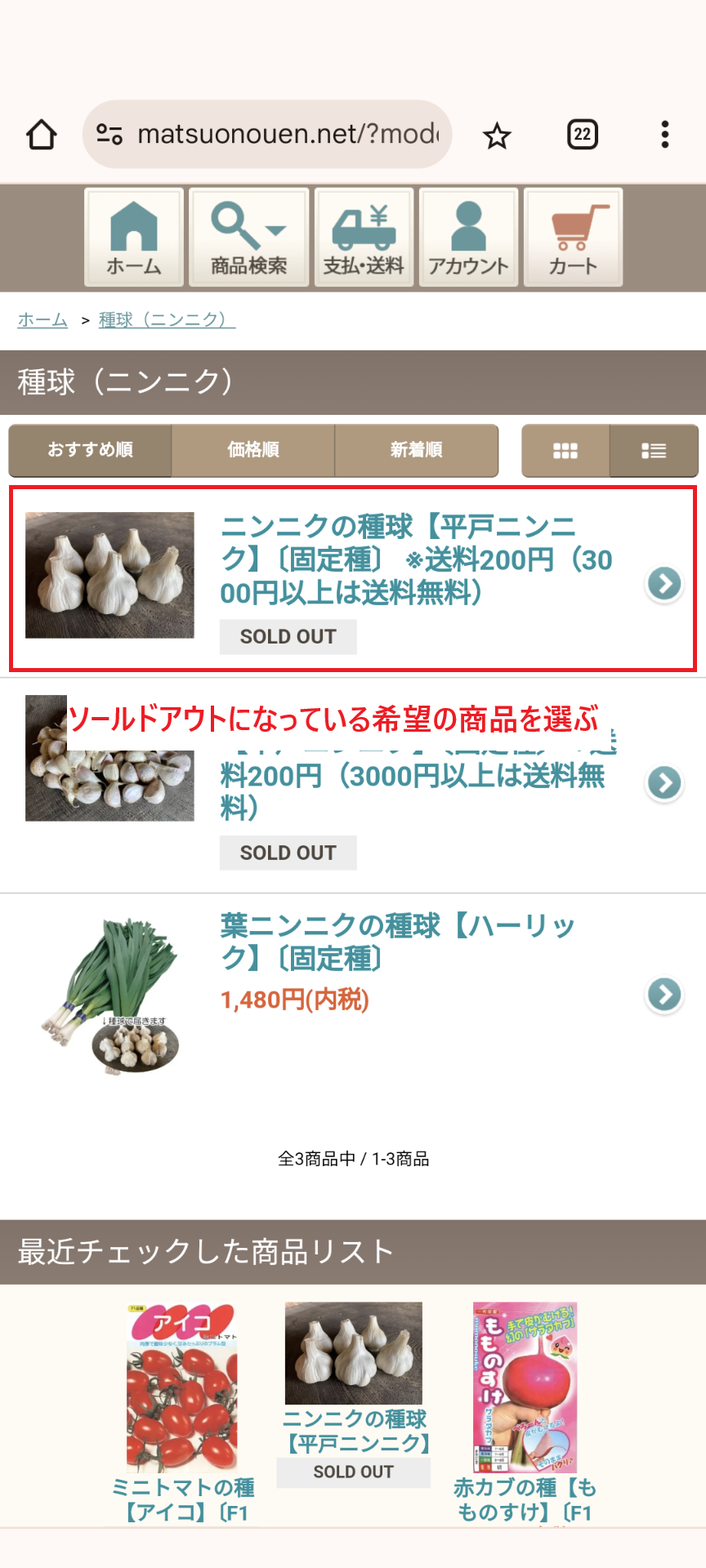Open the browser tab switcher
The width and height of the screenshot is (706, 1568).
point(582,135)
